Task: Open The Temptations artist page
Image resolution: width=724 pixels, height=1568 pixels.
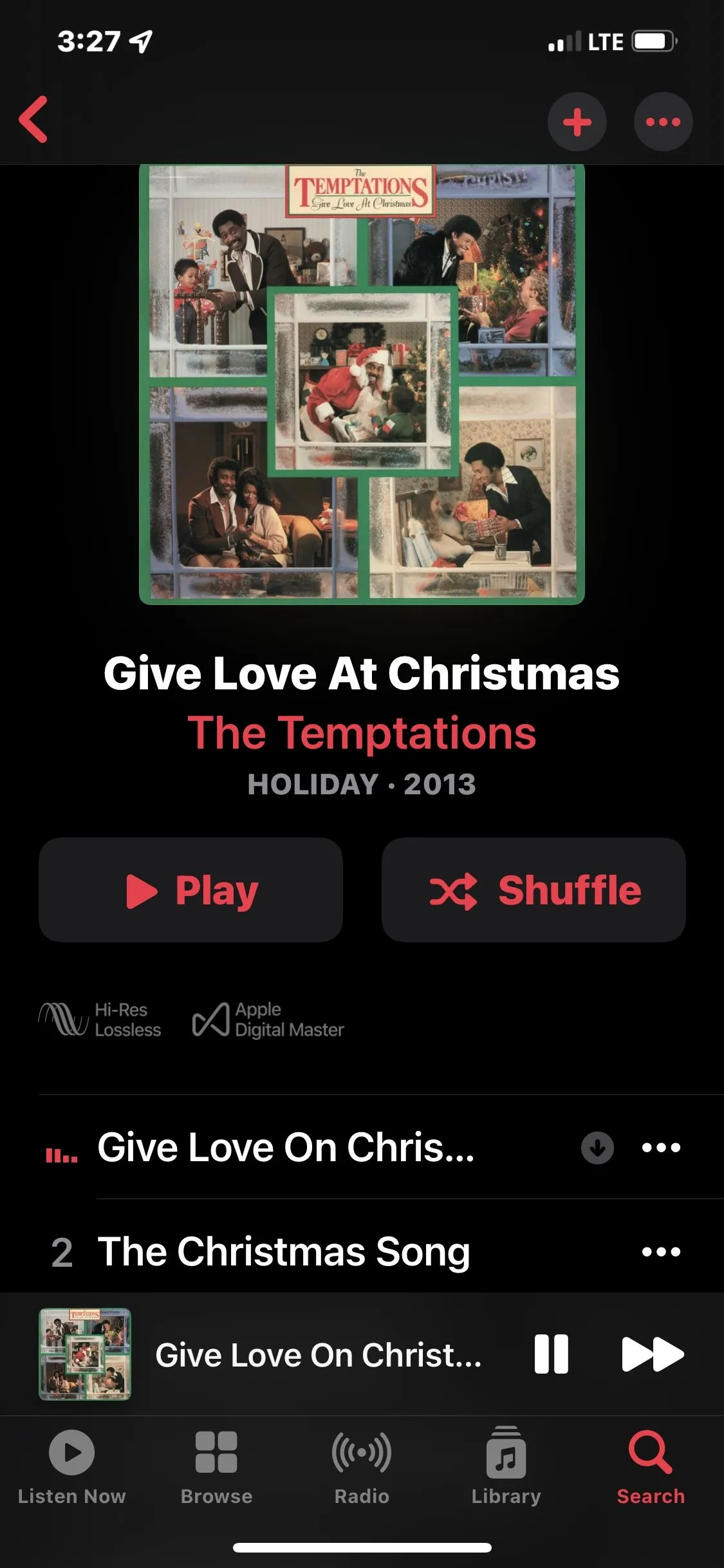Action: point(362,733)
